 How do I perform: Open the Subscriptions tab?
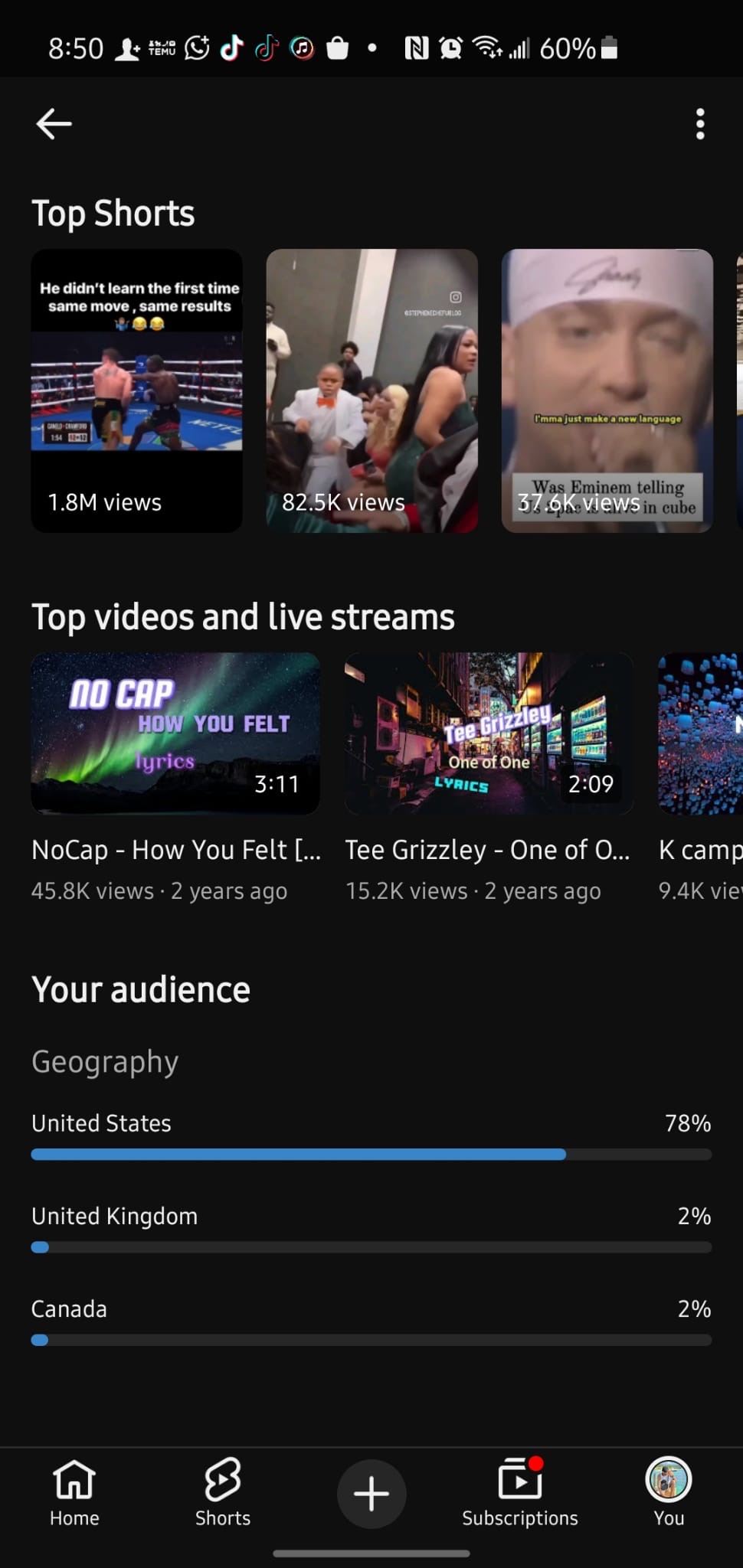click(x=520, y=1493)
